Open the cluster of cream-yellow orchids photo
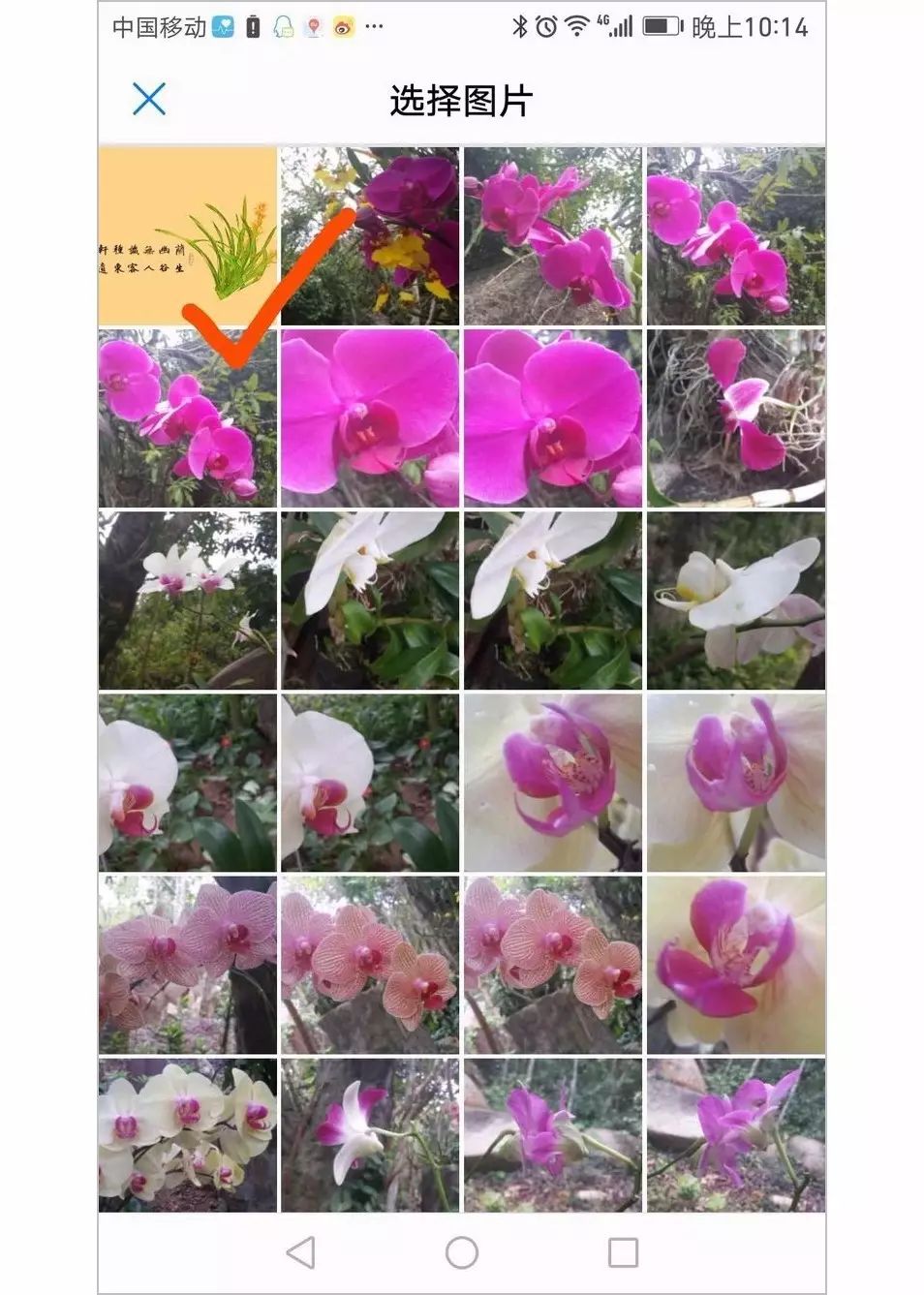This screenshot has width=924, height=1295. coord(187,1134)
